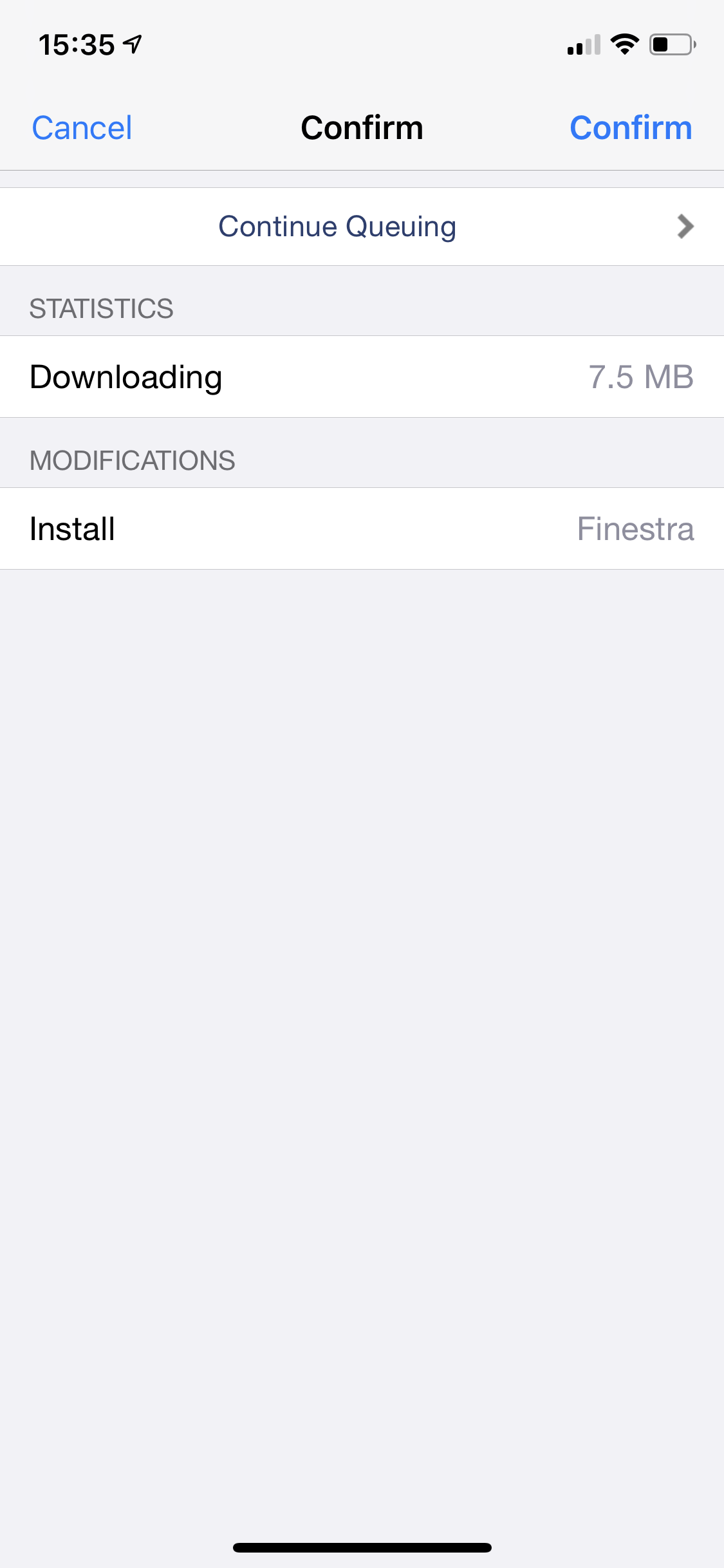Tap Confirm in the top right

tap(630, 127)
